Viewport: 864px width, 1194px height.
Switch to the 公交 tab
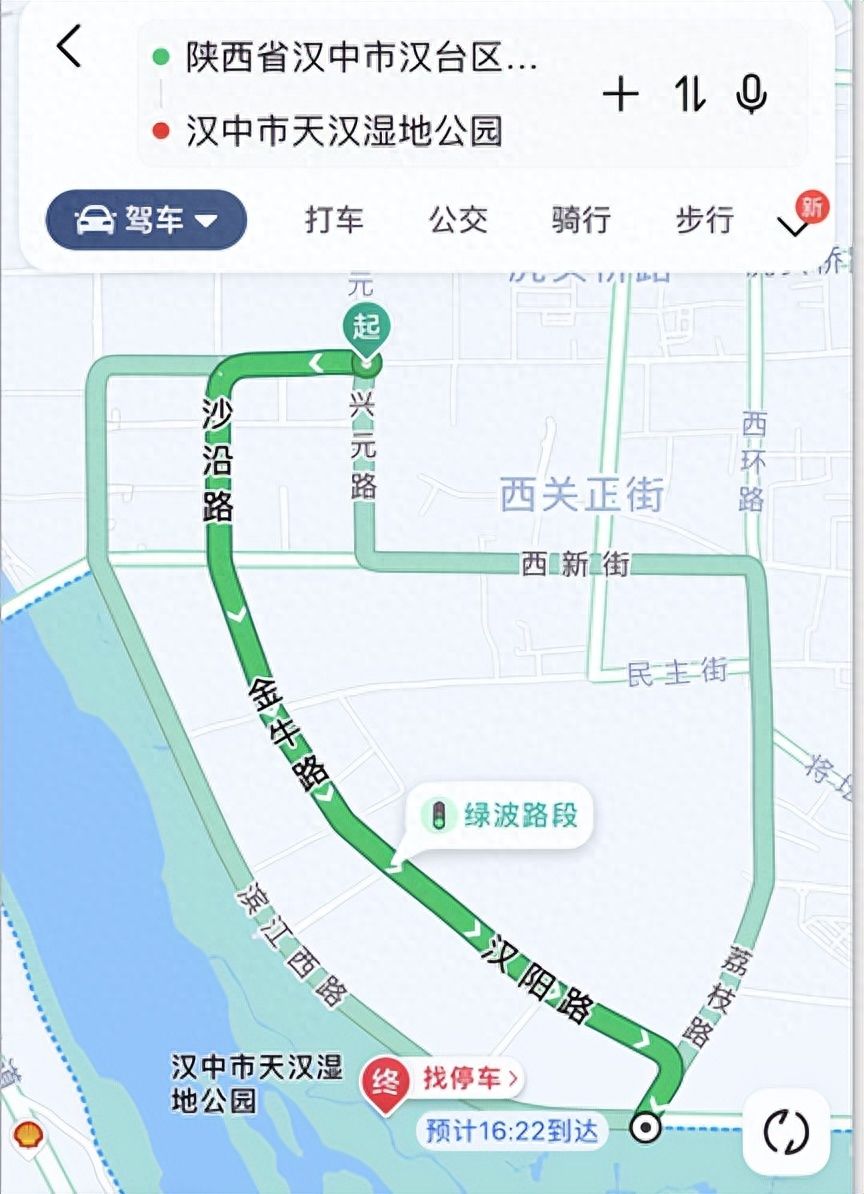point(458,220)
